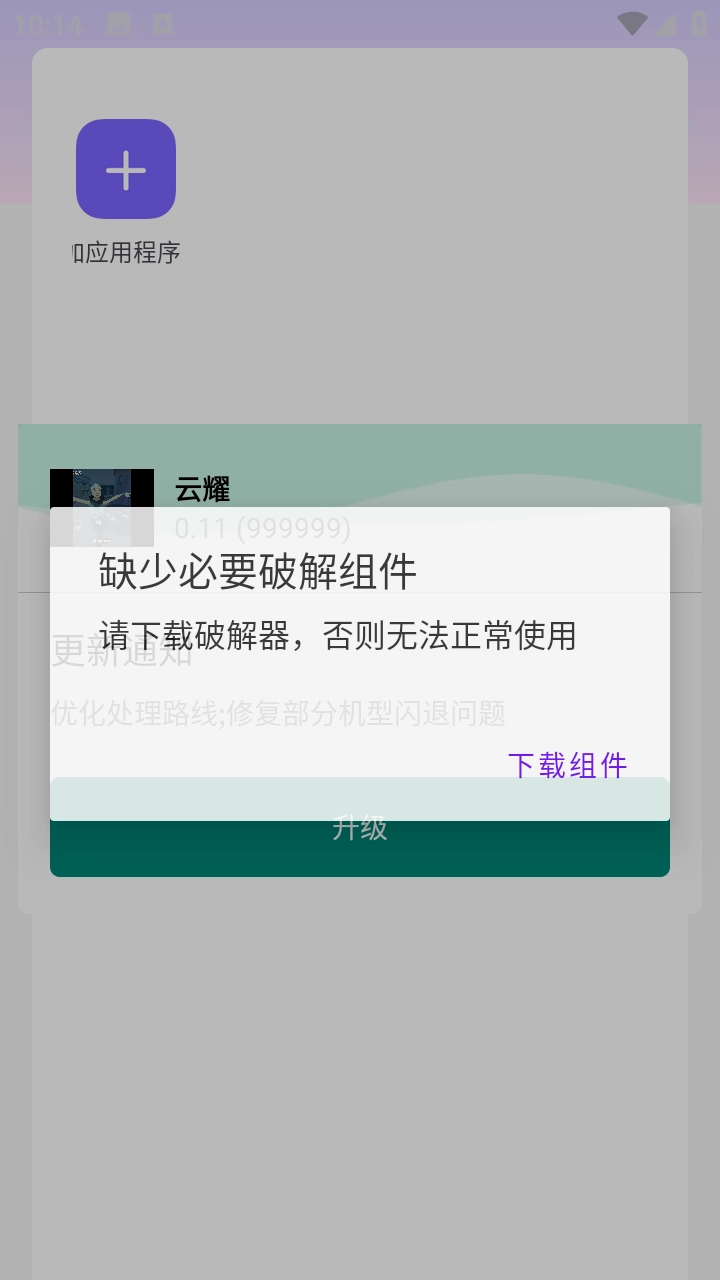This screenshot has width=720, height=1280.
Task: Tap 下载组件 in the dialog
Action: click(x=567, y=765)
